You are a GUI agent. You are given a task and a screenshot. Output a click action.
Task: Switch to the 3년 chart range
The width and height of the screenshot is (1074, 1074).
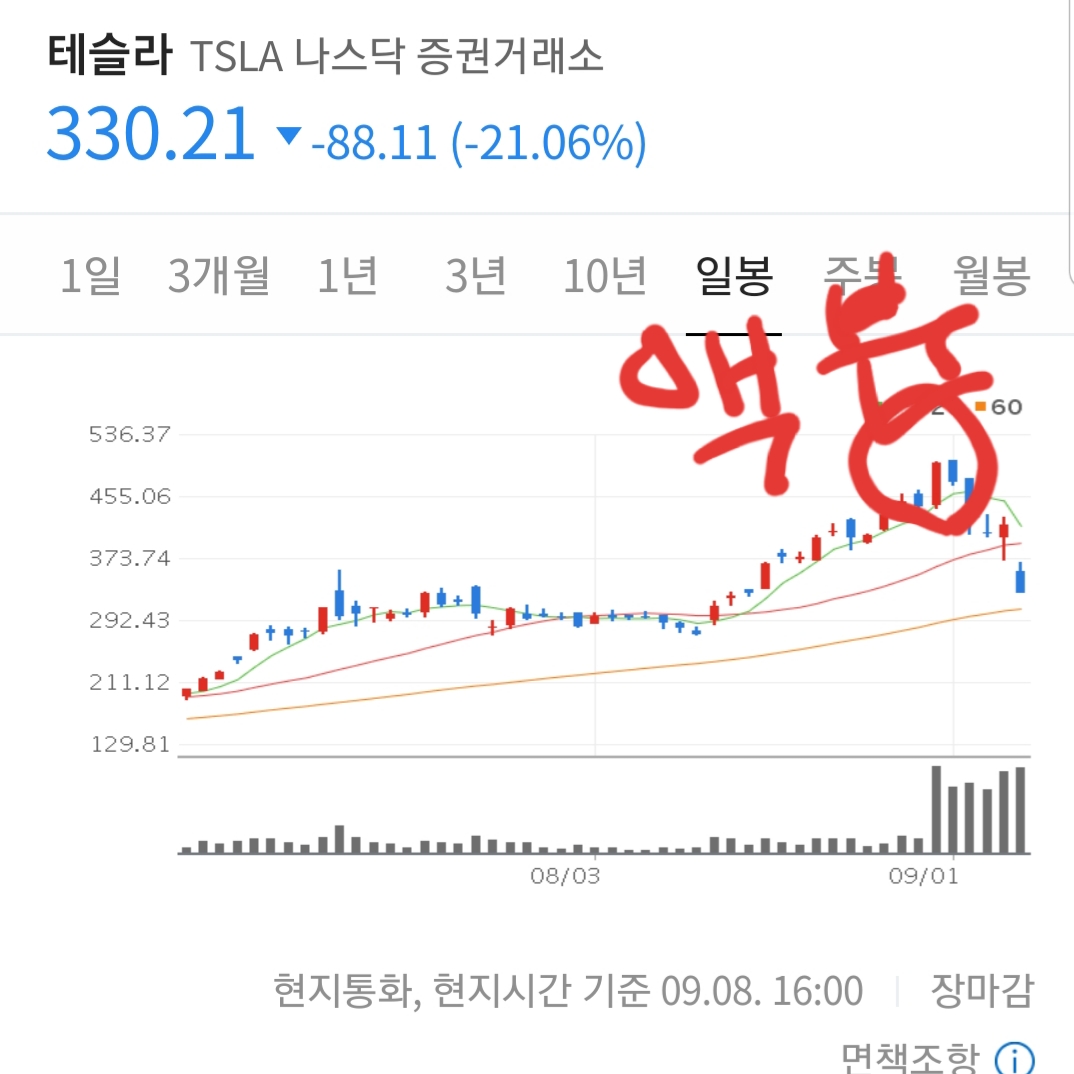[476, 277]
